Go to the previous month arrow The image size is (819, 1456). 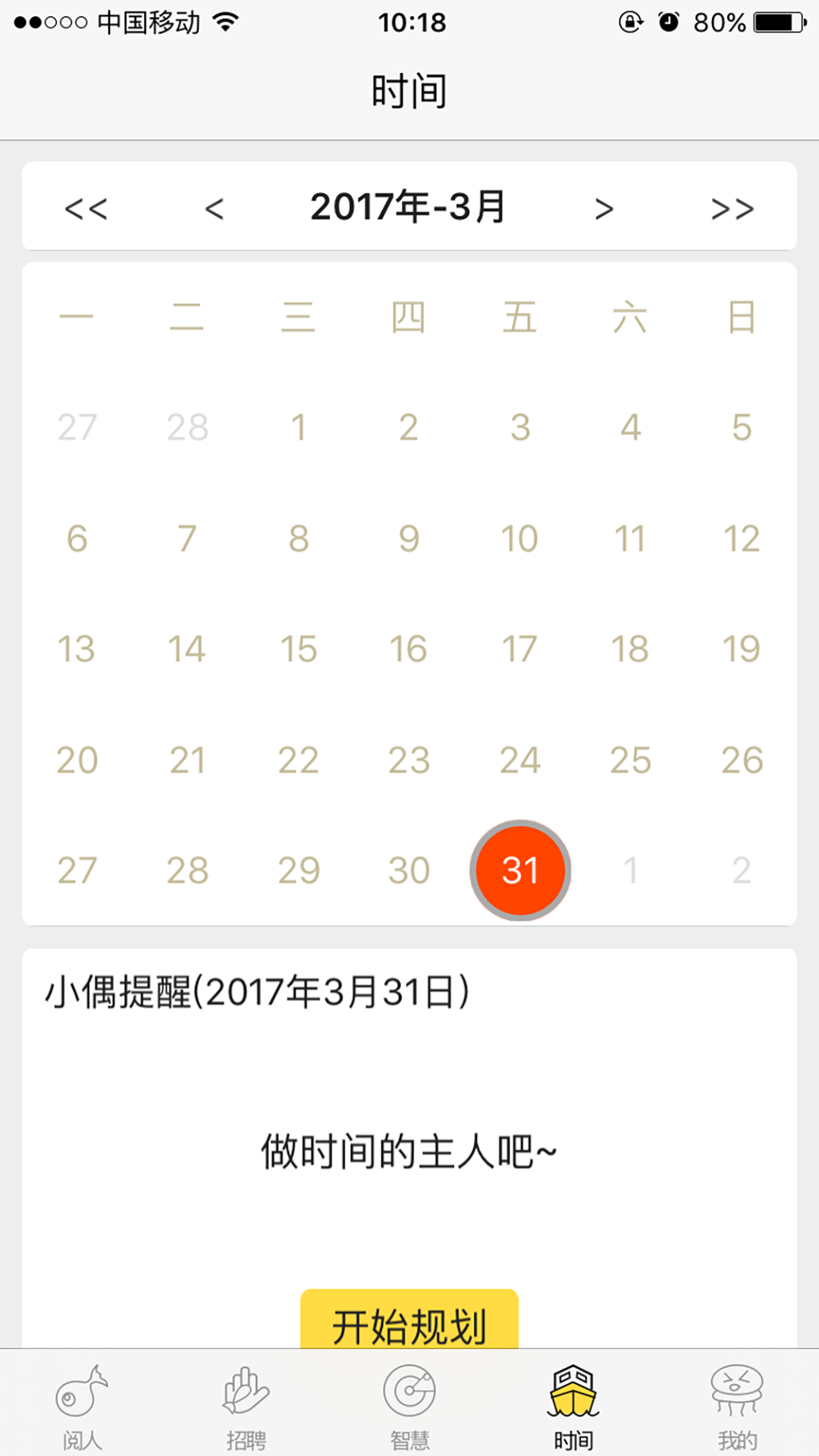[x=215, y=208]
